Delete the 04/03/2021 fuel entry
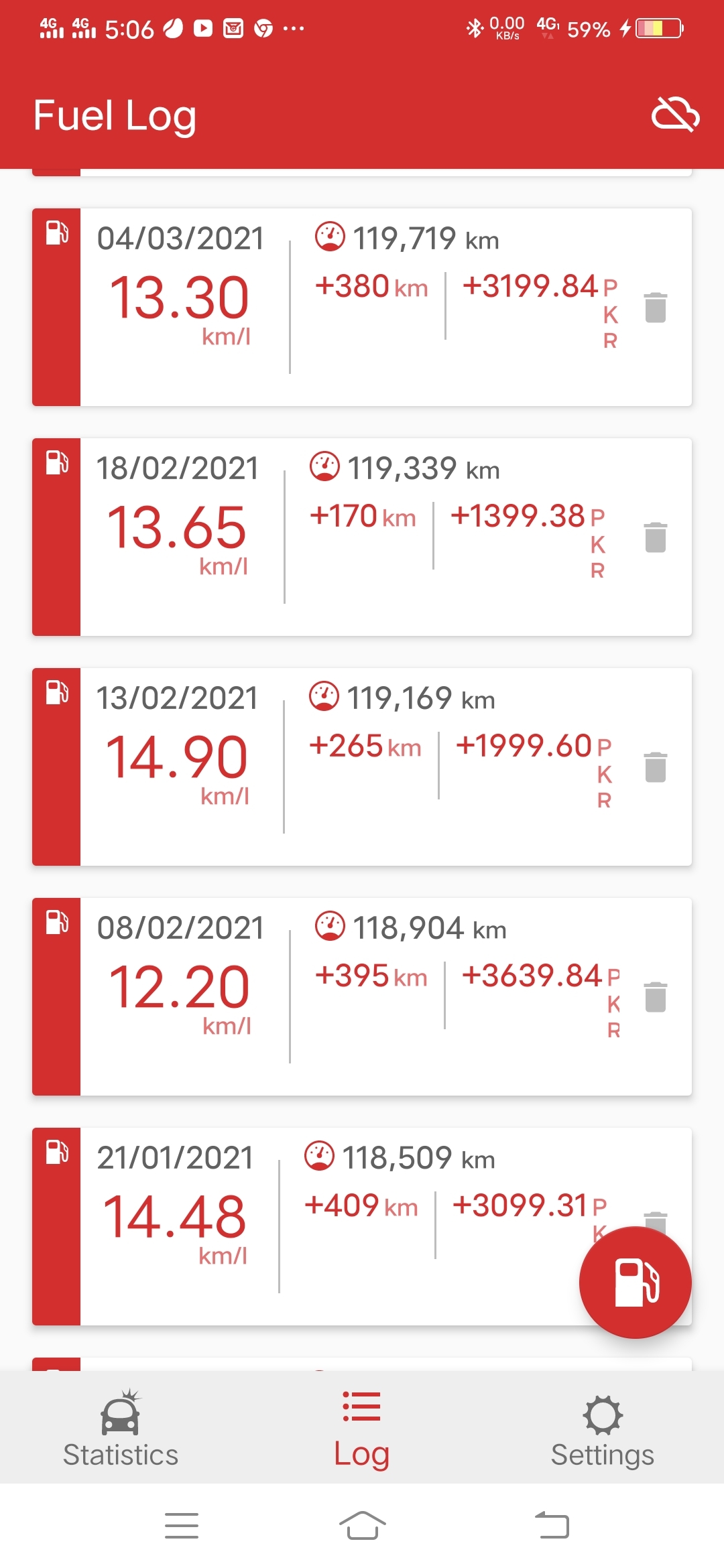This screenshot has height=1568, width=724. point(655,308)
